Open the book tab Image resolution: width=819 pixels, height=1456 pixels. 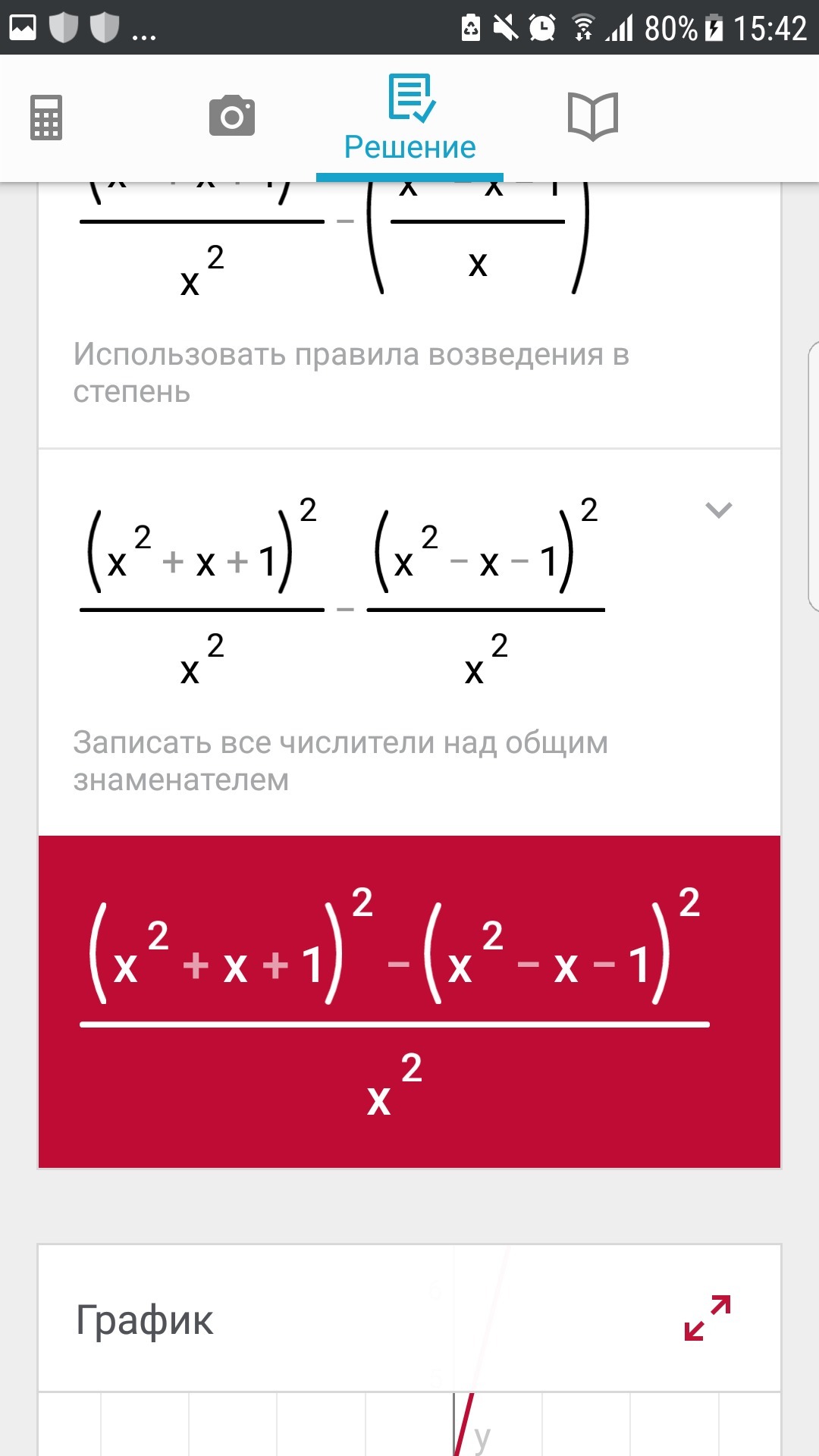[x=593, y=116]
